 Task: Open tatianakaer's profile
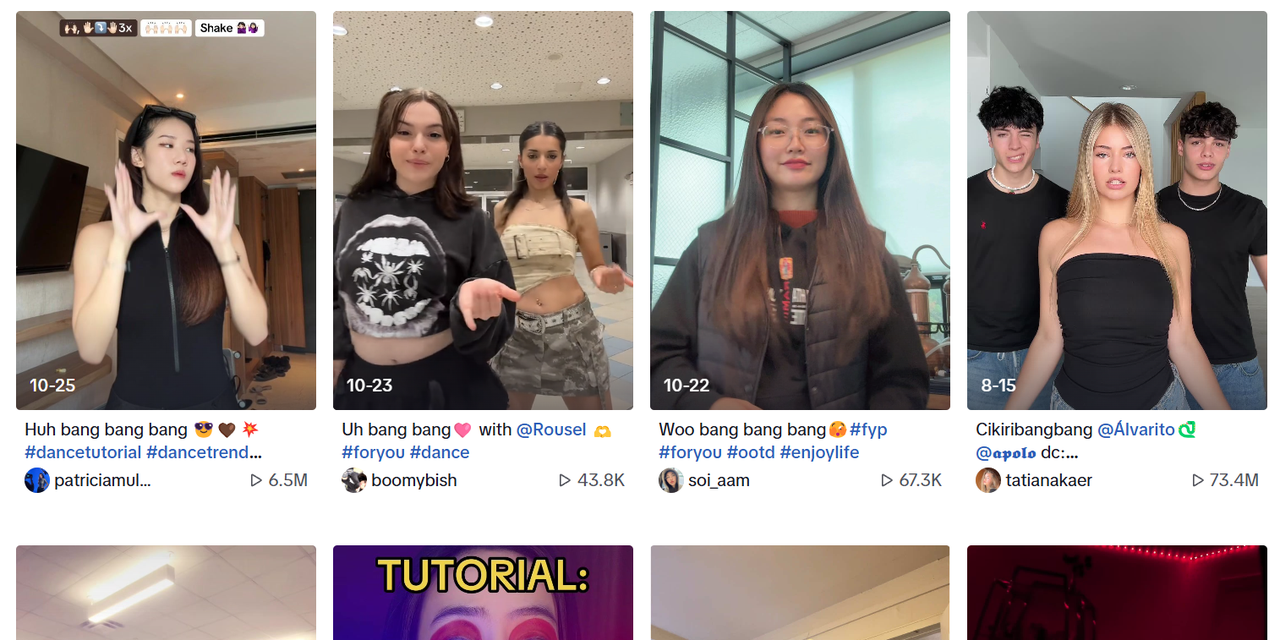pos(1048,480)
